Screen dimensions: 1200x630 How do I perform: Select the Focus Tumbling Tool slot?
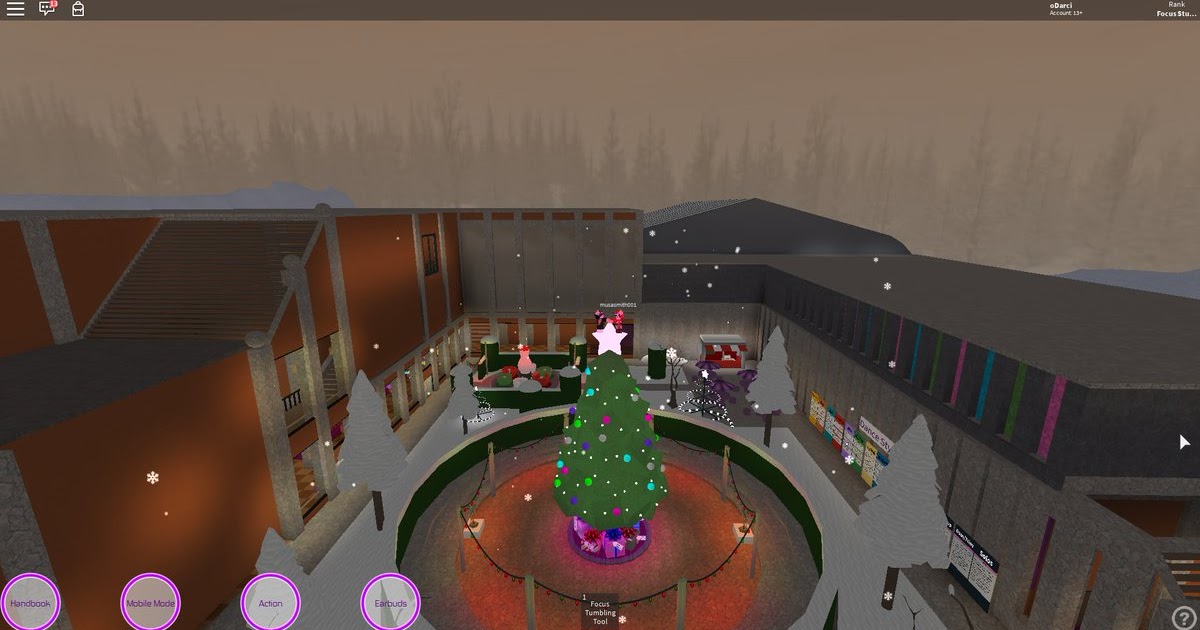tap(599, 611)
